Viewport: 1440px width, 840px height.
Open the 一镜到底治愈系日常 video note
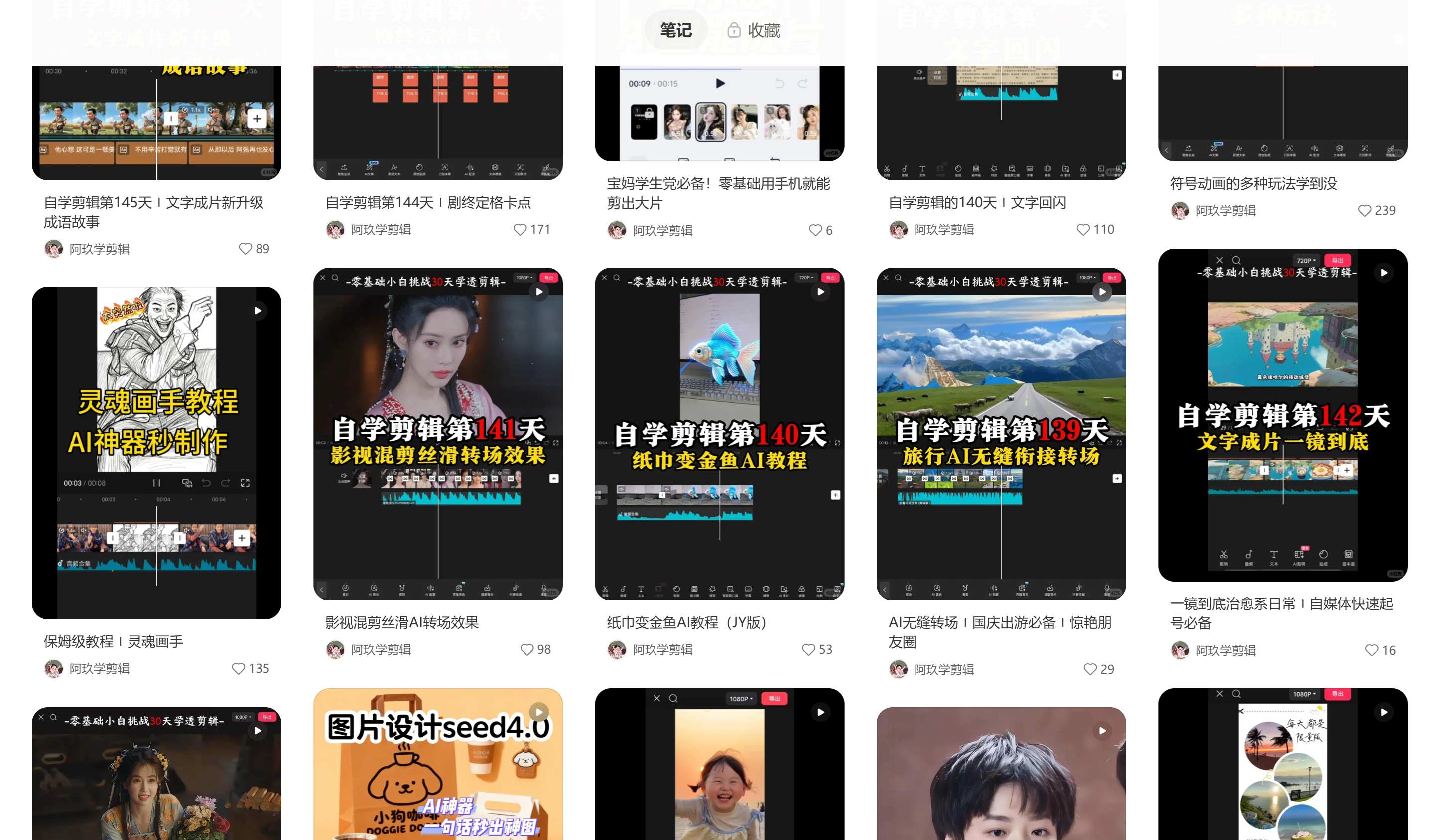1282,415
